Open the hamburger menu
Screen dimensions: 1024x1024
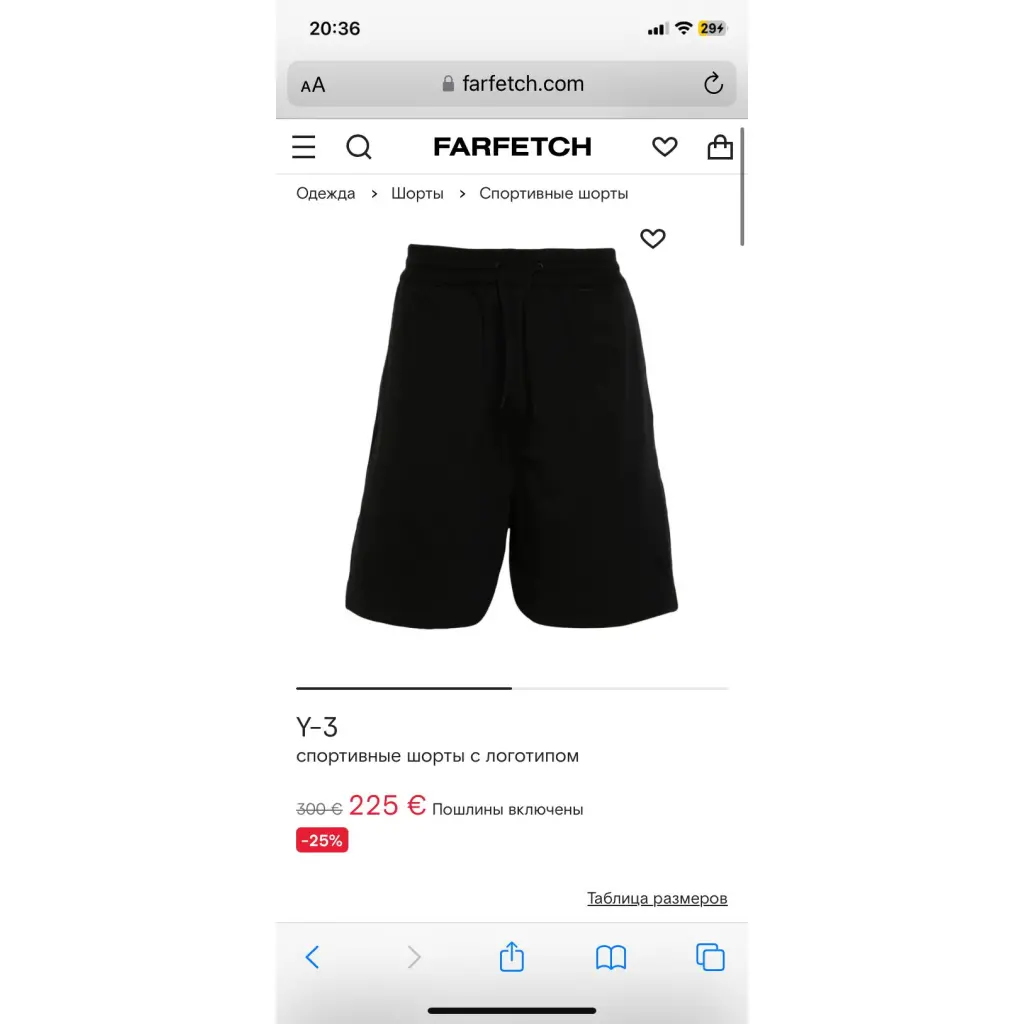(x=304, y=147)
